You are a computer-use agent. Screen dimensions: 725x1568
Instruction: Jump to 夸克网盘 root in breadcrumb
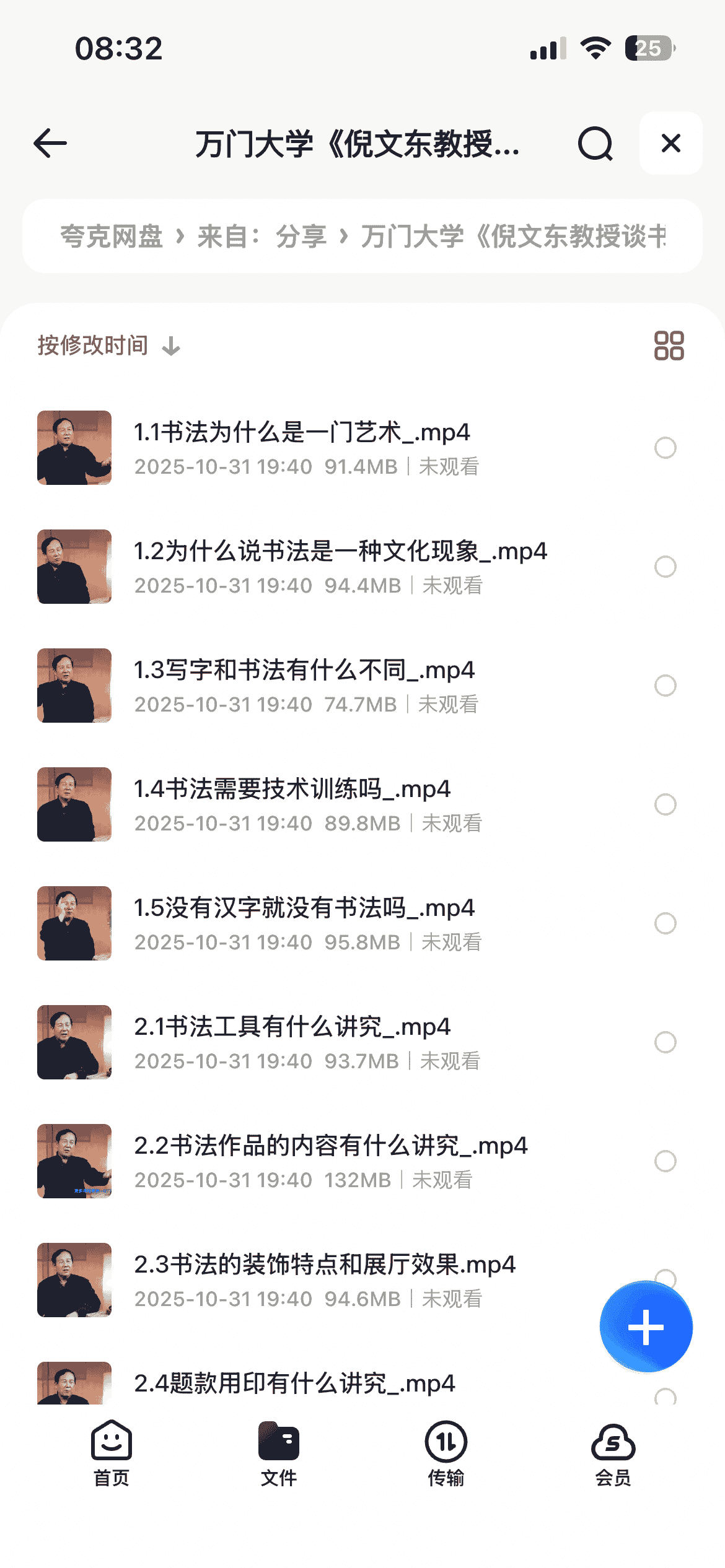click(x=112, y=236)
